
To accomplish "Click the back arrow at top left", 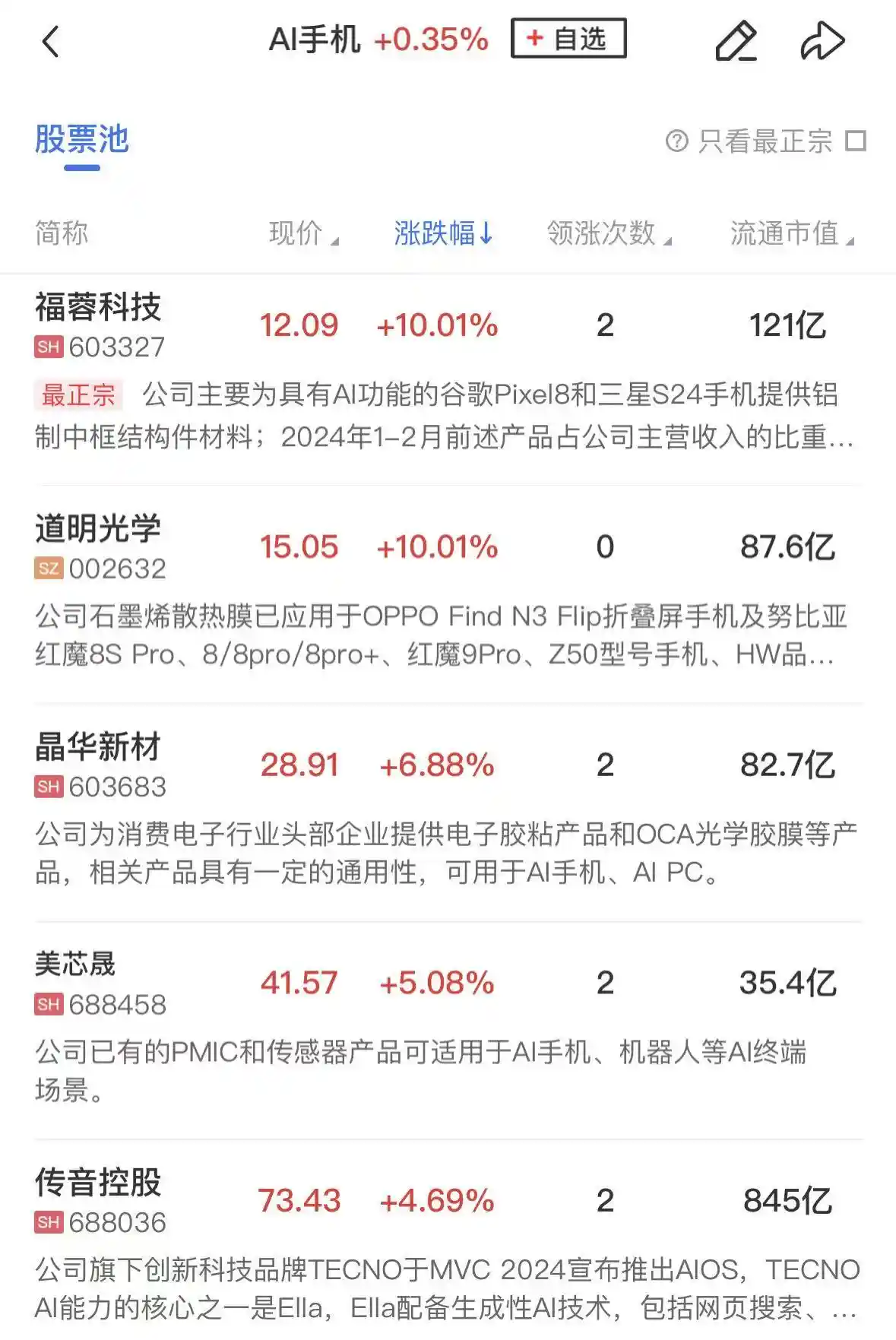I will [x=52, y=40].
